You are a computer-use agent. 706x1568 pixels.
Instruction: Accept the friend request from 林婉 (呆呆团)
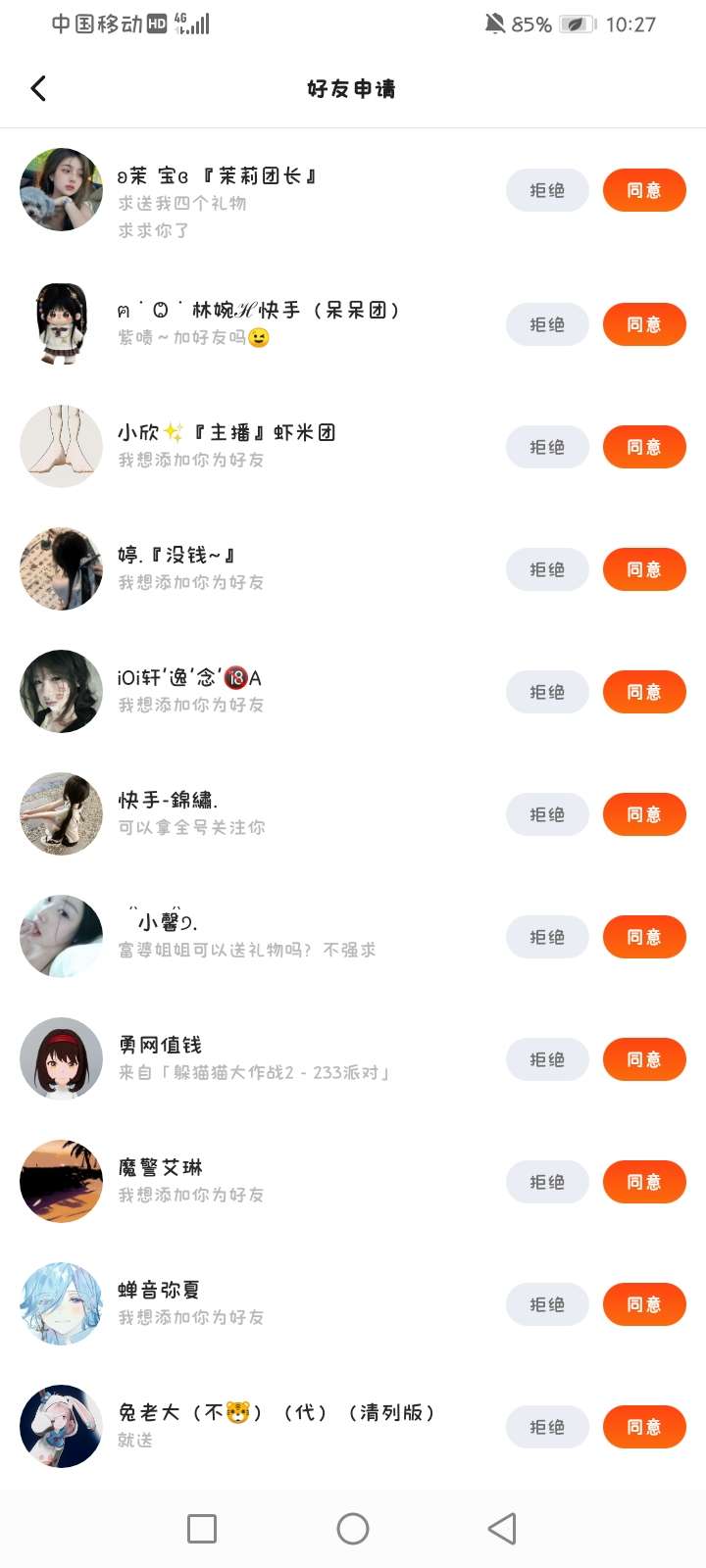(x=643, y=324)
